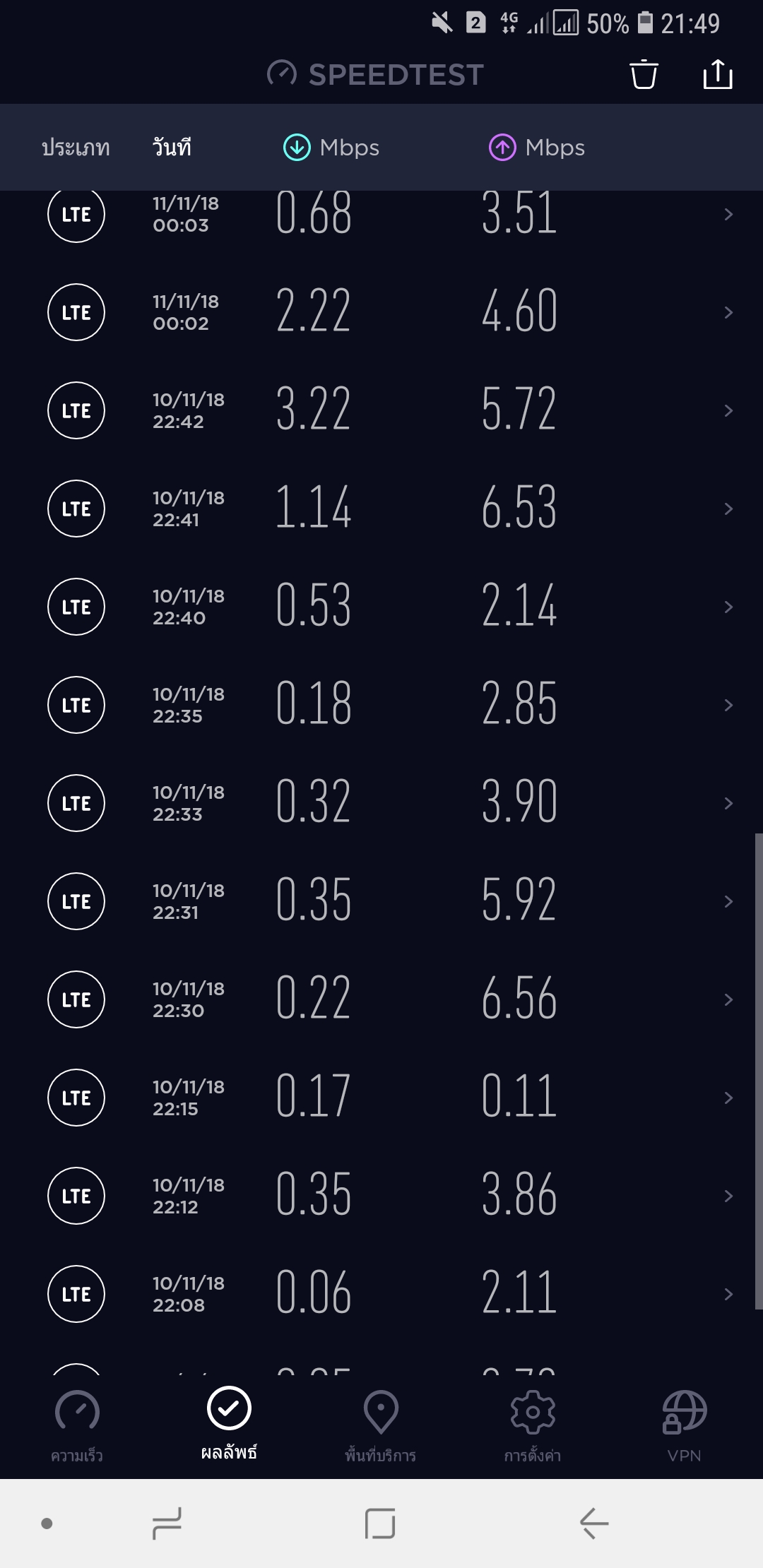The width and height of the screenshot is (763, 1568).
Task: View details of the 10/11/18 22:42 result
Action: pos(381,410)
